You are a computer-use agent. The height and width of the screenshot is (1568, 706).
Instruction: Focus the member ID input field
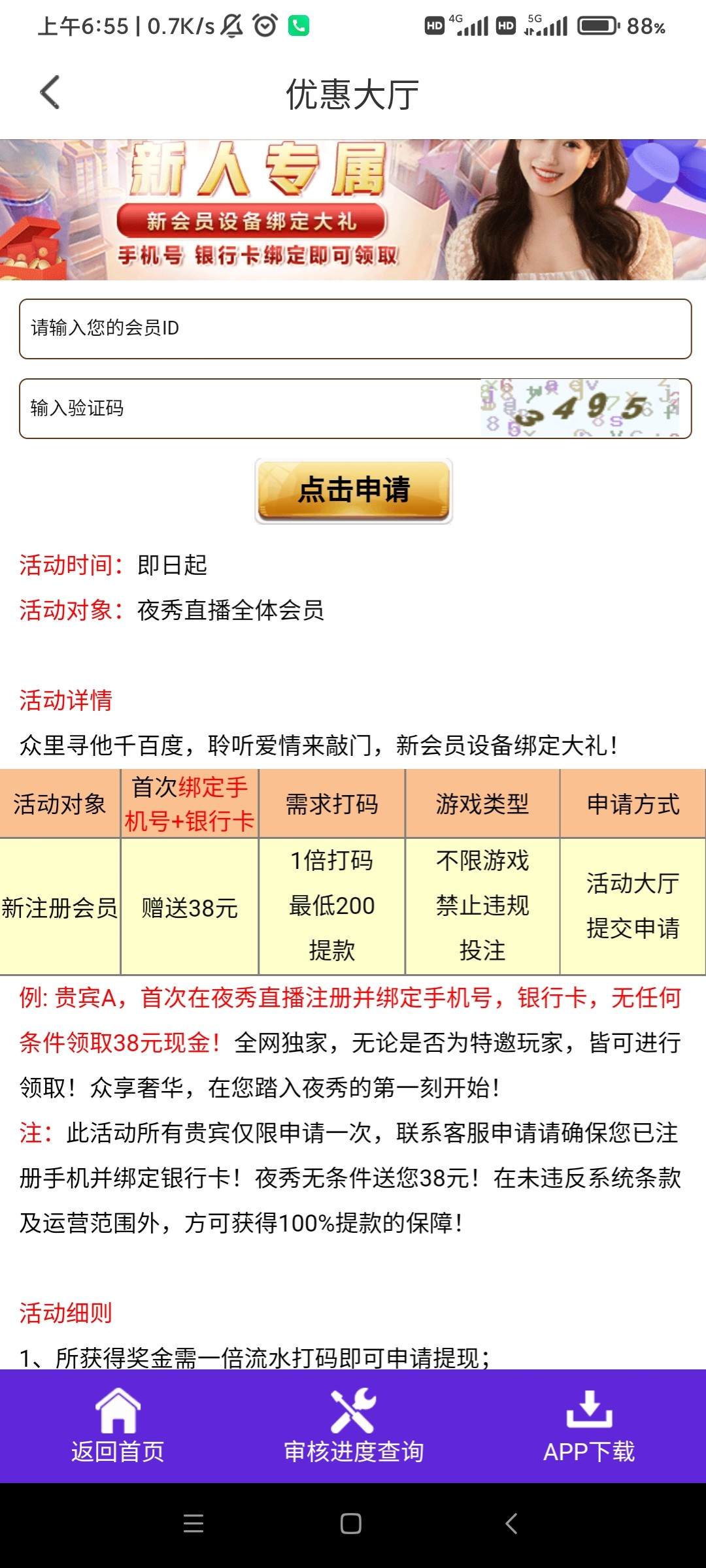coord(355,329)
